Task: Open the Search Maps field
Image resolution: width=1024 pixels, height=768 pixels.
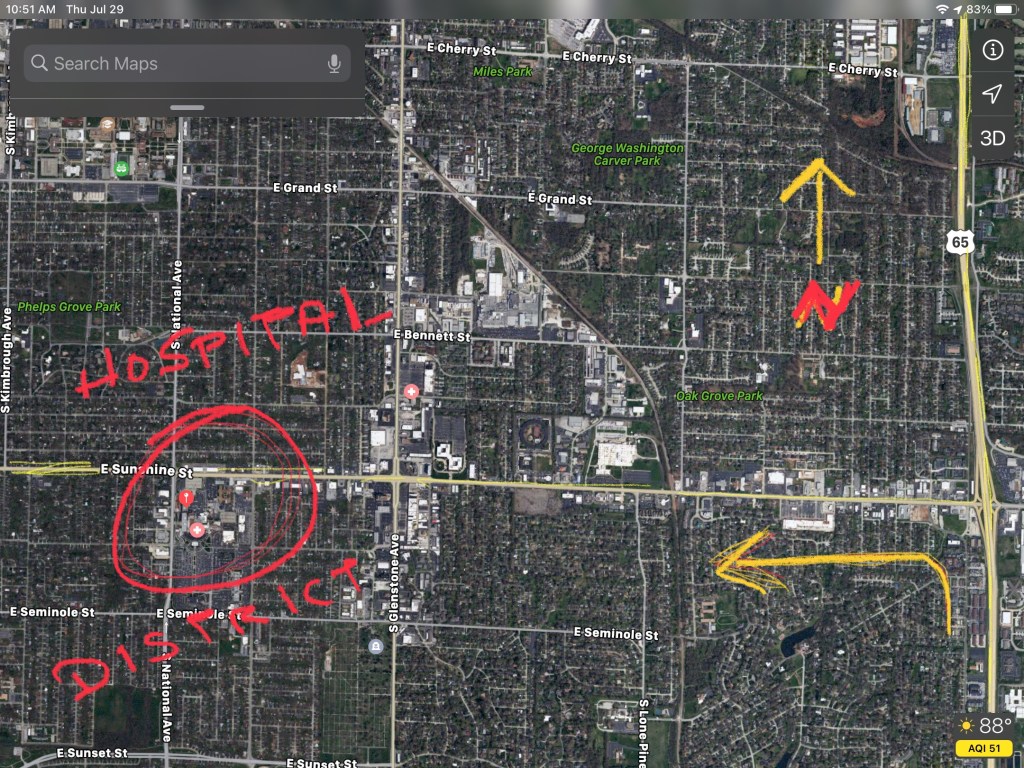Action: click(x=180, y=64)
